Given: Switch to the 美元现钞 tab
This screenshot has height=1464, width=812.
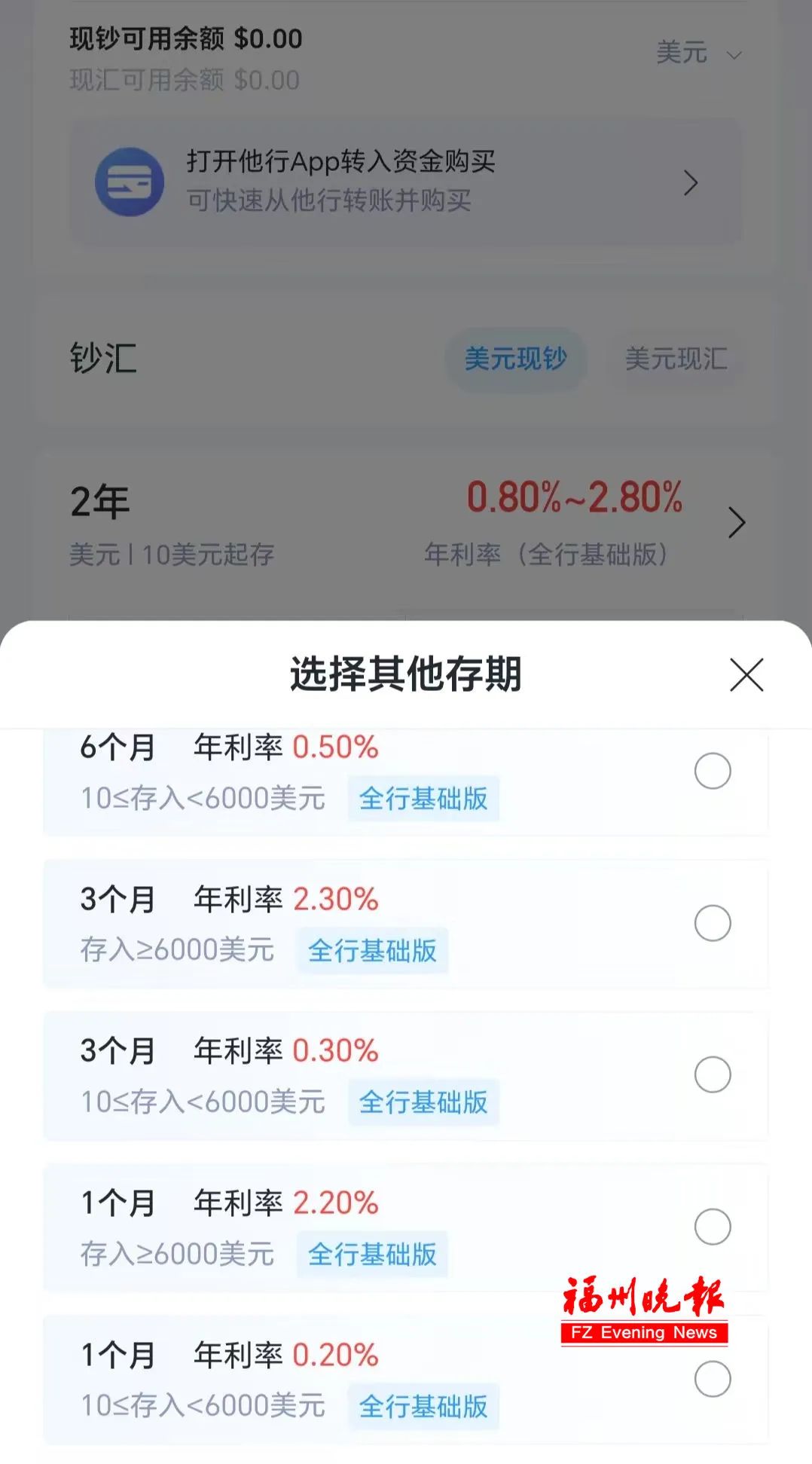Looking at the screenshot, I should (517, 360).
